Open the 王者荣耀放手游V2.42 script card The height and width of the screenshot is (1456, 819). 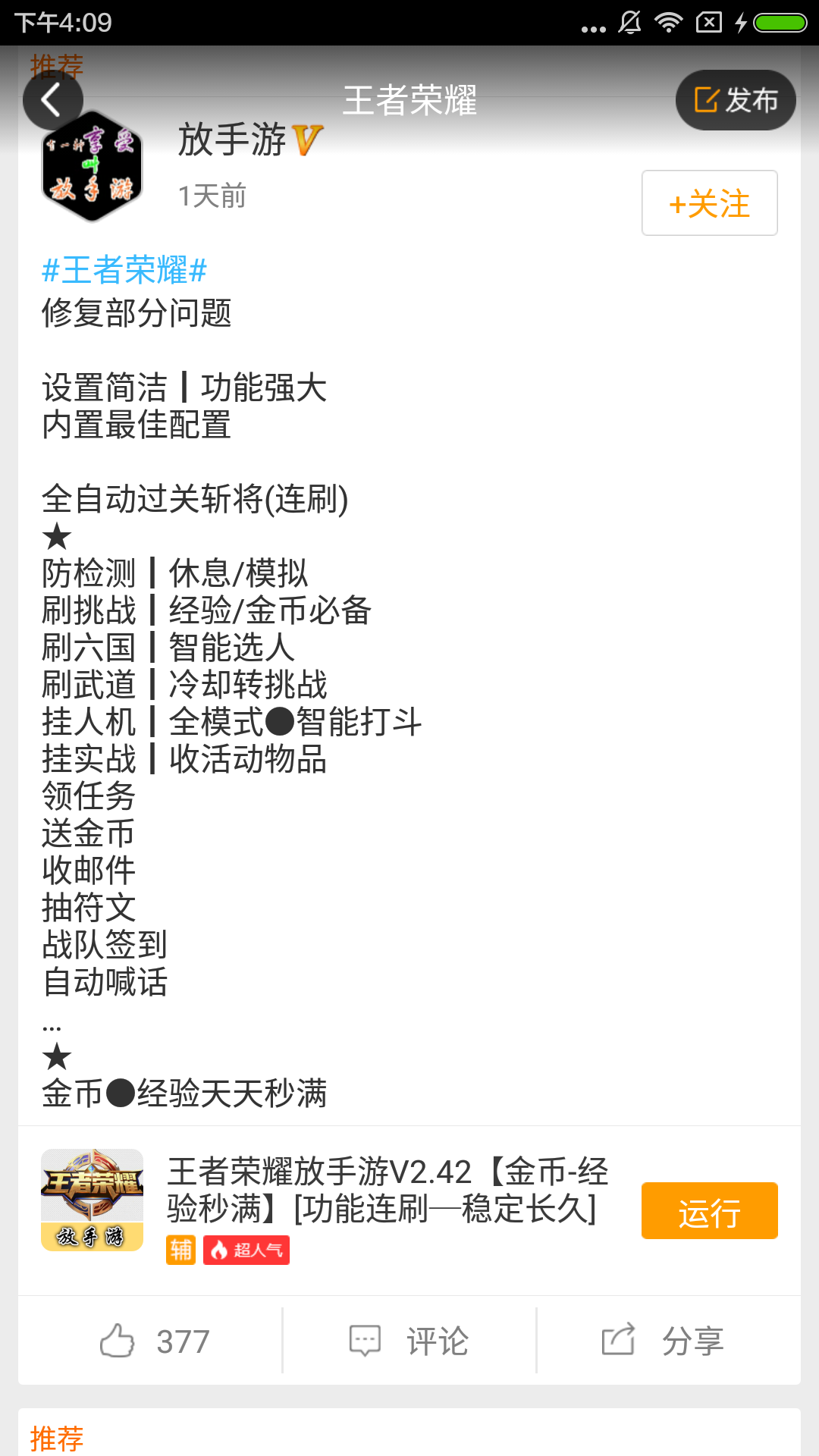(x=387, y=1191)
